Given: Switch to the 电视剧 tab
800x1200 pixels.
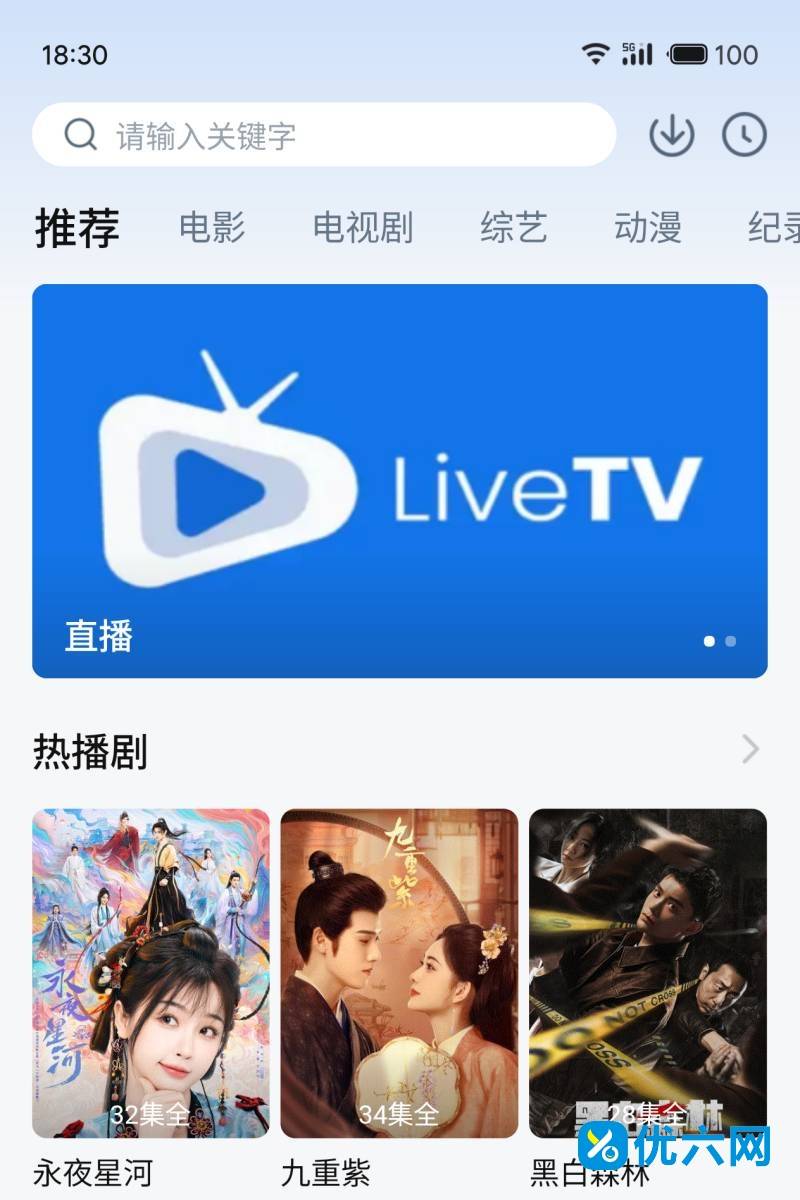Looking at the screenshot, I should pyautogui.click(x=361, y=227).
